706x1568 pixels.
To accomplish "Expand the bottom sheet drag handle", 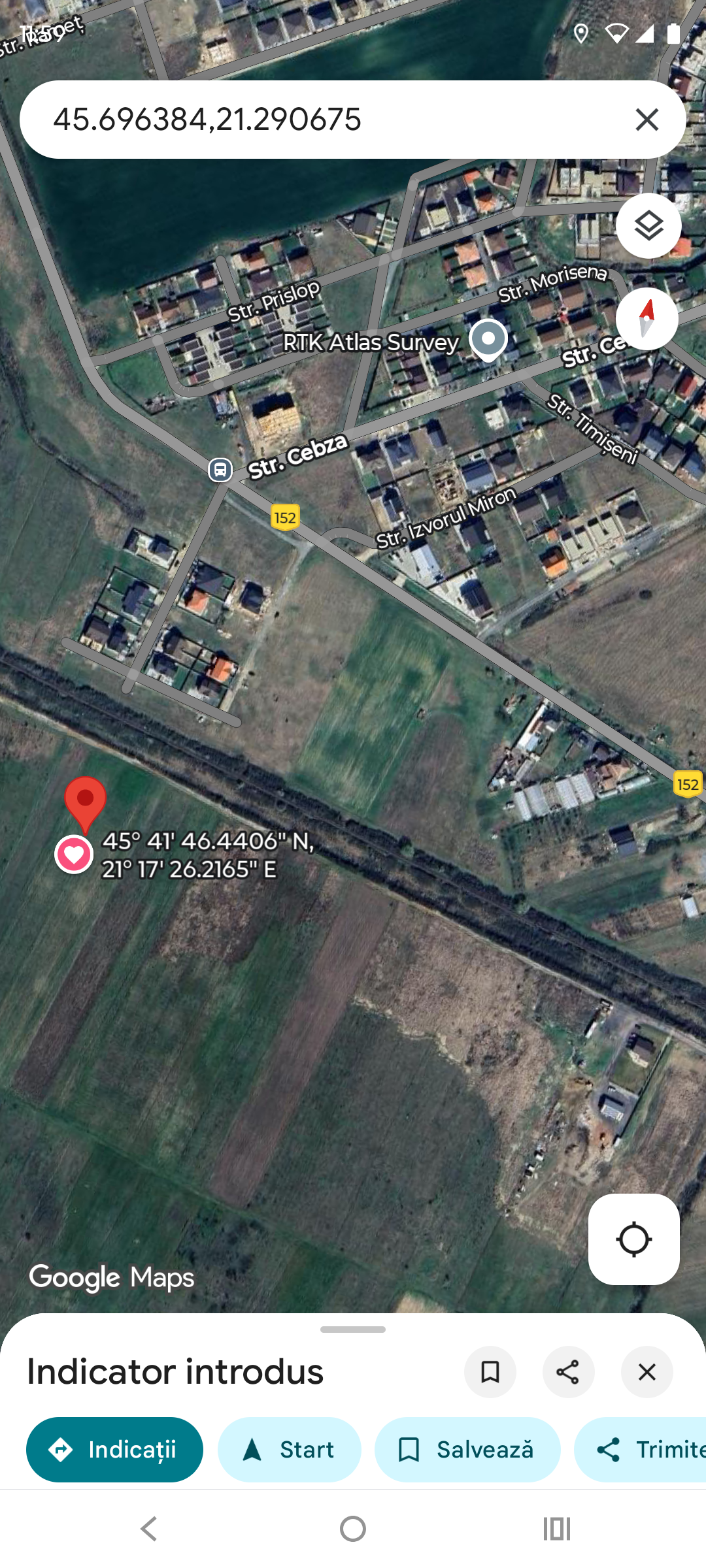I will [x=353, y=1330].
